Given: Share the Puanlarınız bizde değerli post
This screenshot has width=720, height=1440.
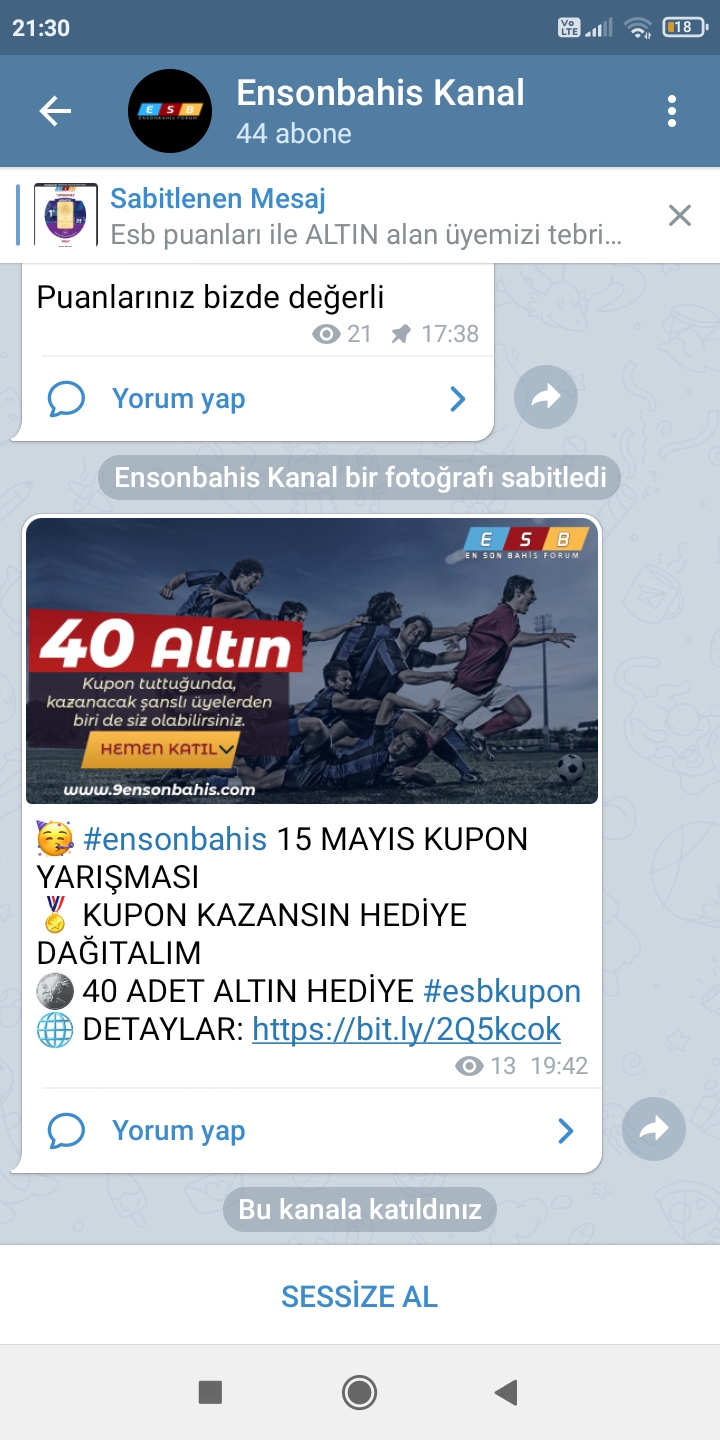Looking at the screenshot, I should point(546,398).
